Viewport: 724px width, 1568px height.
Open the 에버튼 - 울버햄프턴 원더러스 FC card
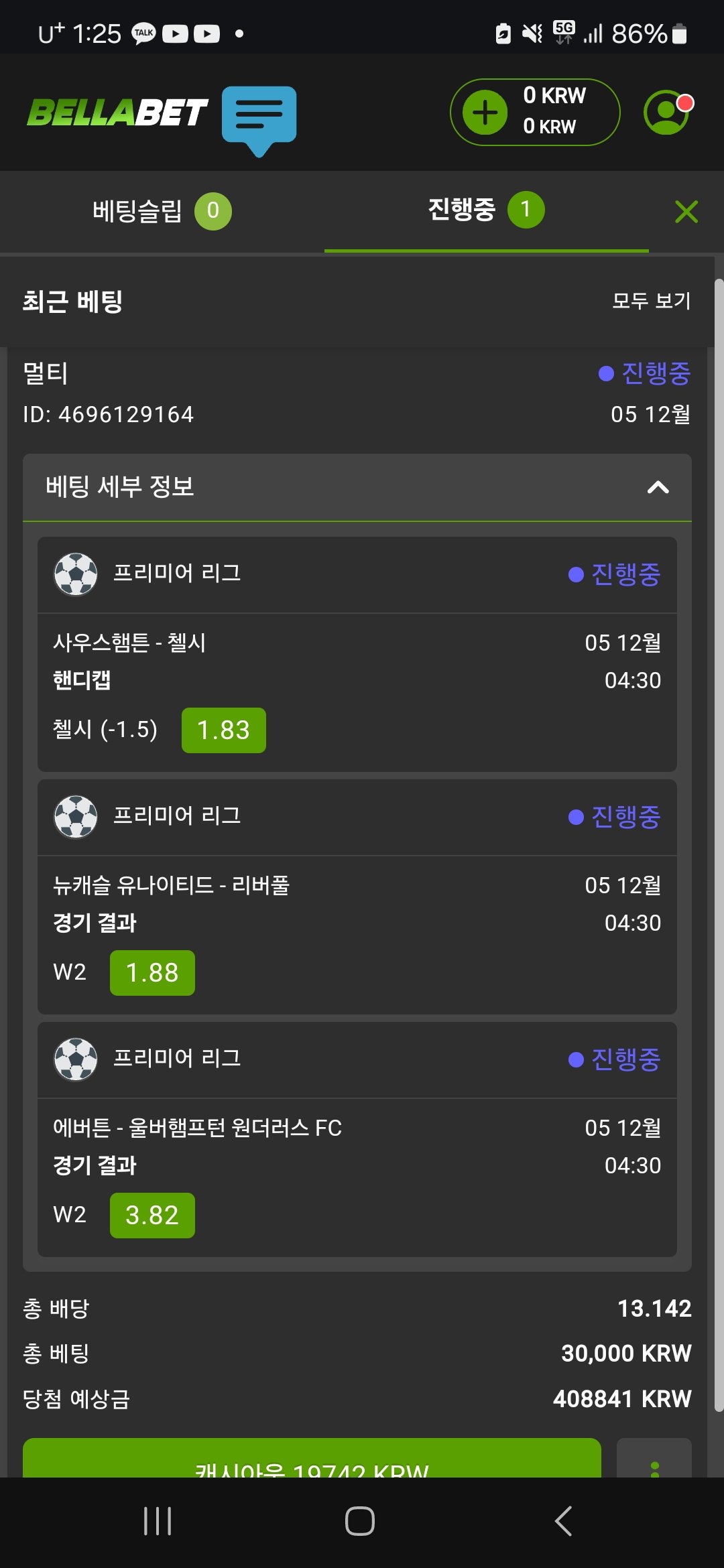357,1175
